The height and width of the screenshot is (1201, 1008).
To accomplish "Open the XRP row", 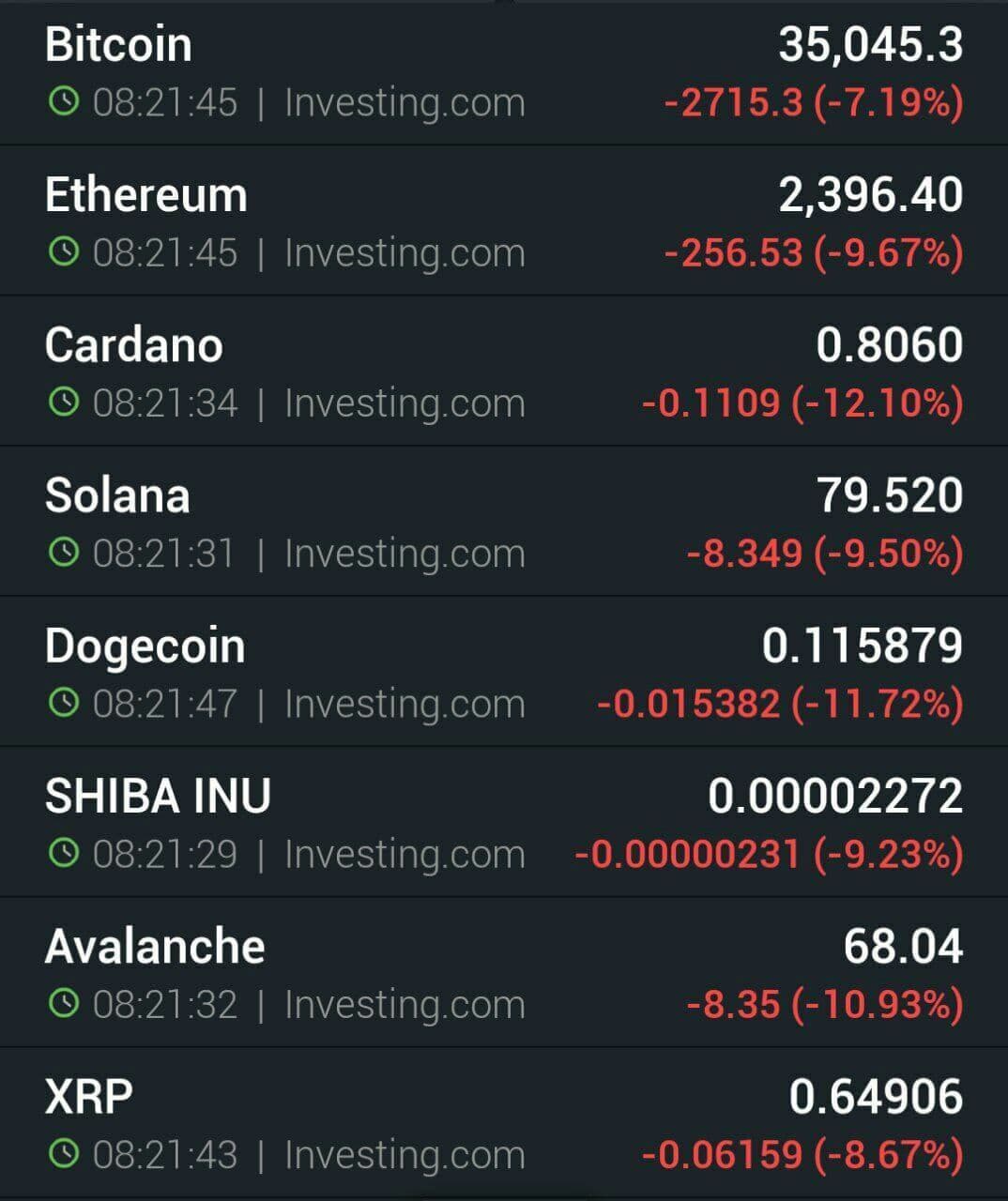I will [x=504, y=1123].
